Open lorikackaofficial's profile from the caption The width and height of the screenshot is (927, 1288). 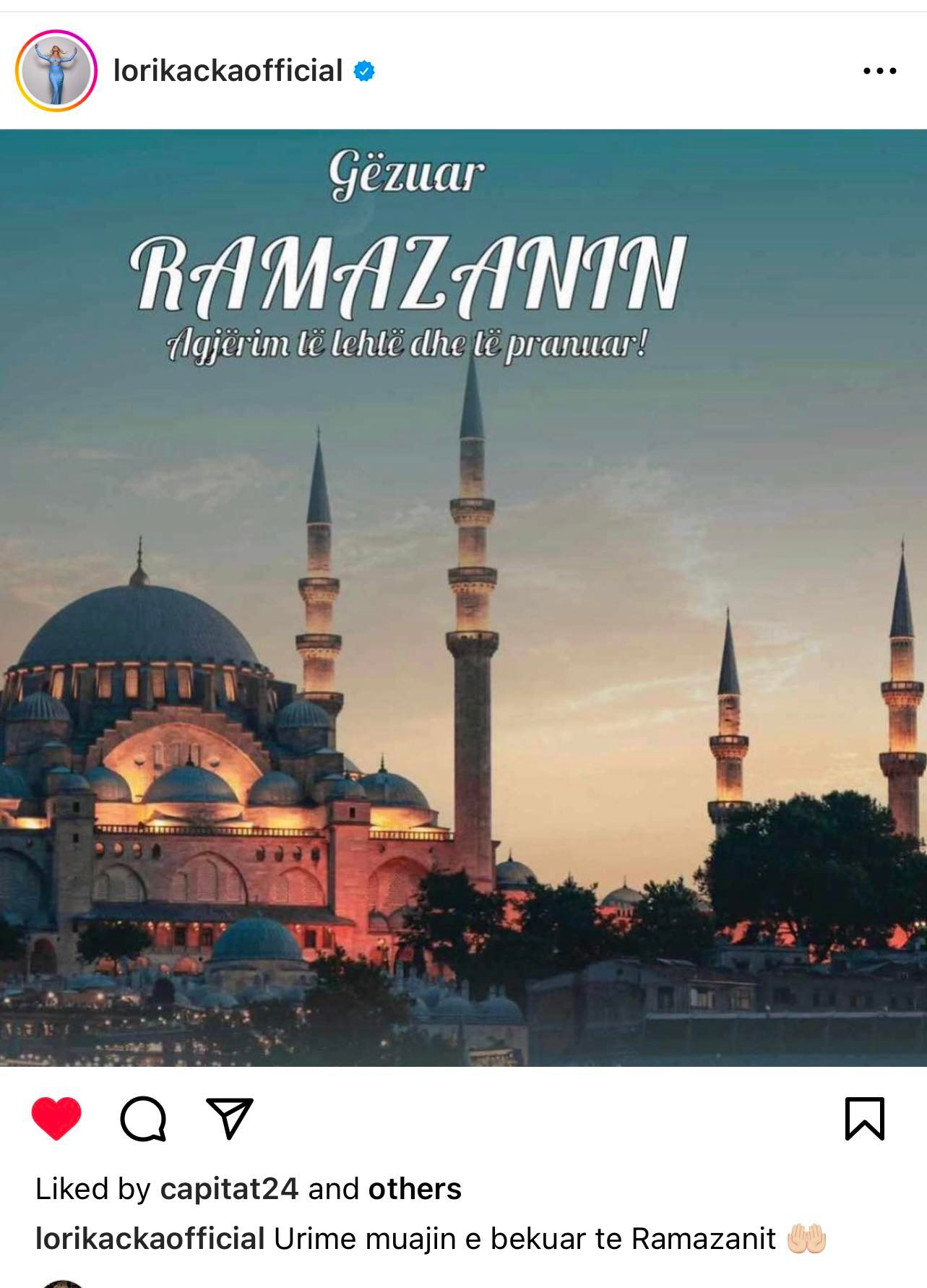pyautogui.click(x=150, y=1239)
